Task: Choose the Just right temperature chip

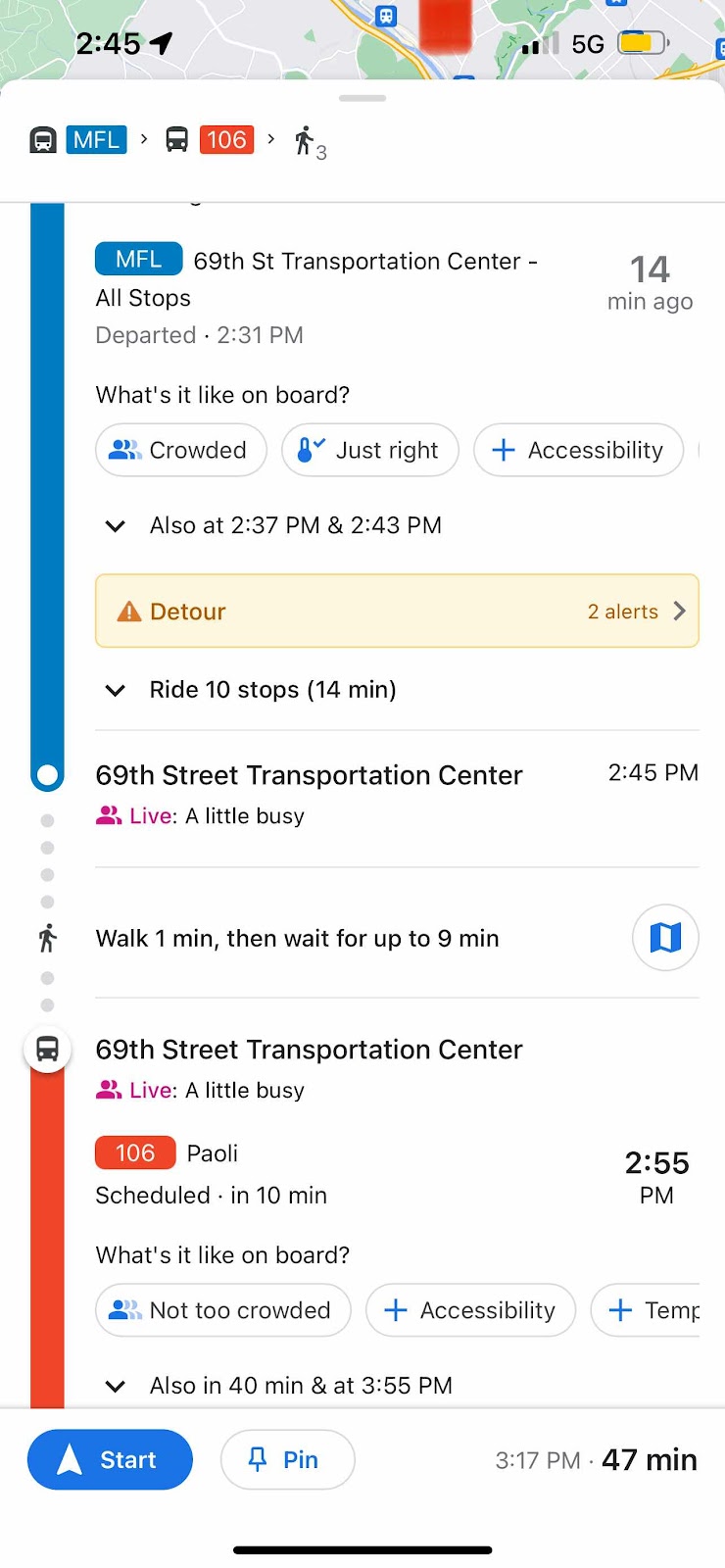Action: coord(370,450)
